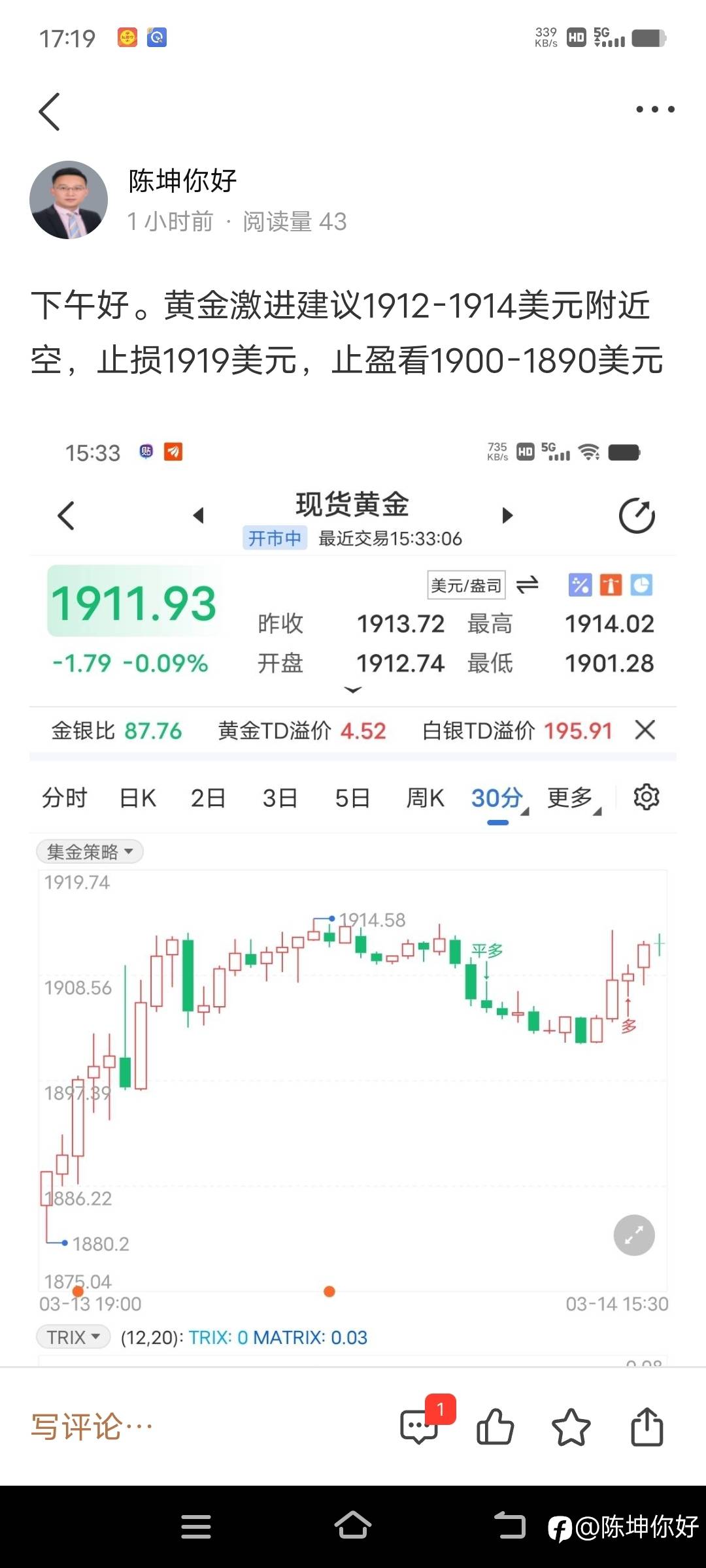Image resolution: width=706 pixels, height=1568 pixels.
Task: Go back using the top-left arrow
Action: (x=50, y=111)
